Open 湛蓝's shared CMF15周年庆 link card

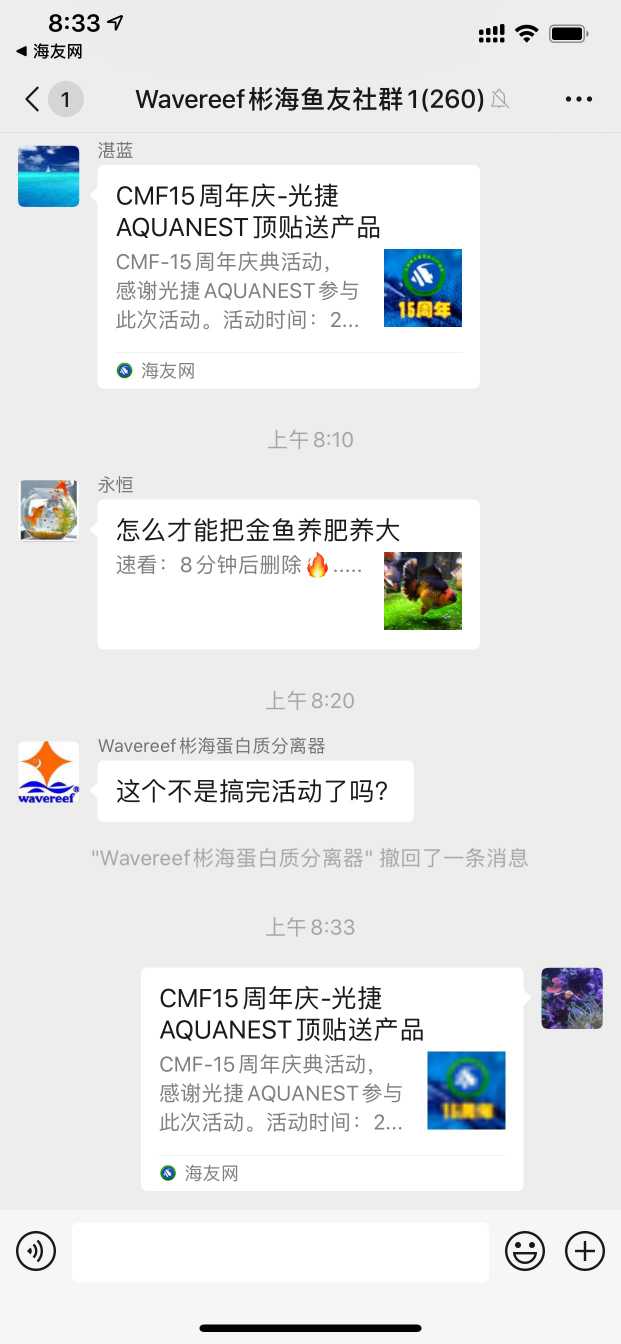tap(288, 277)
